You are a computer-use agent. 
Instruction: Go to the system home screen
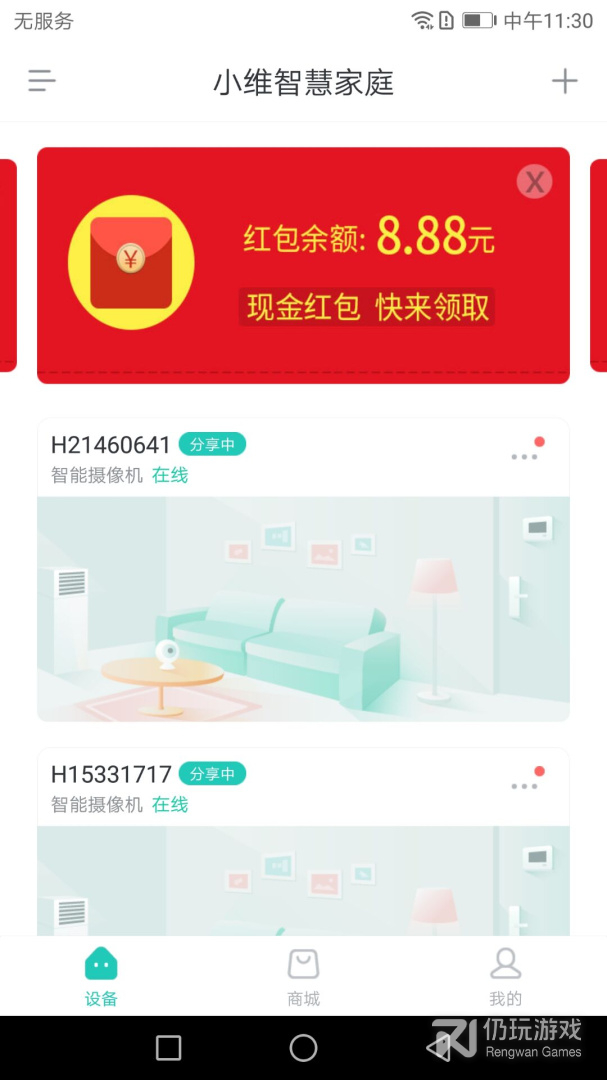pos(303,1048)
